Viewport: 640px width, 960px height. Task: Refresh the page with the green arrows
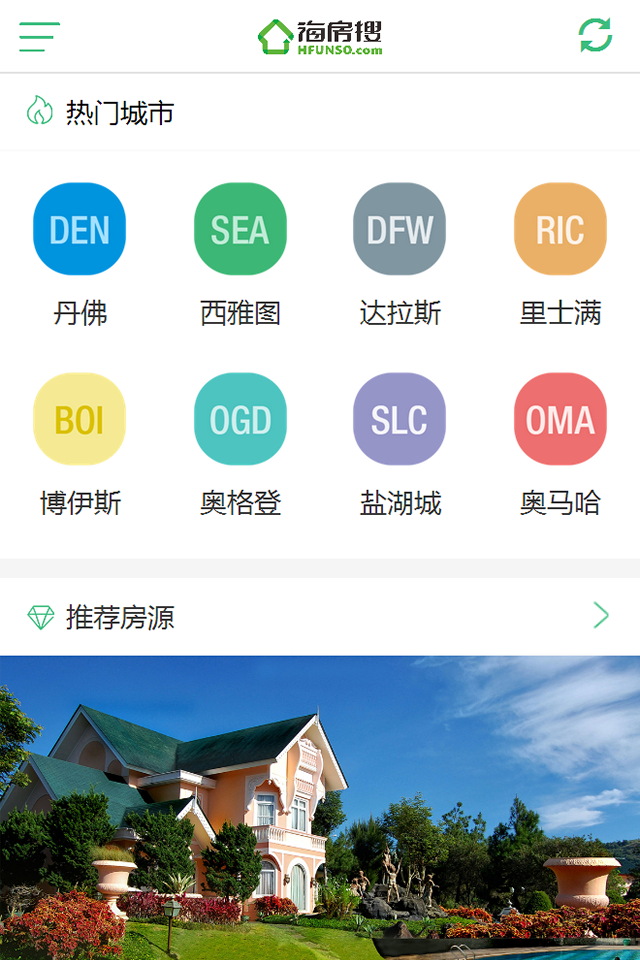595,36
